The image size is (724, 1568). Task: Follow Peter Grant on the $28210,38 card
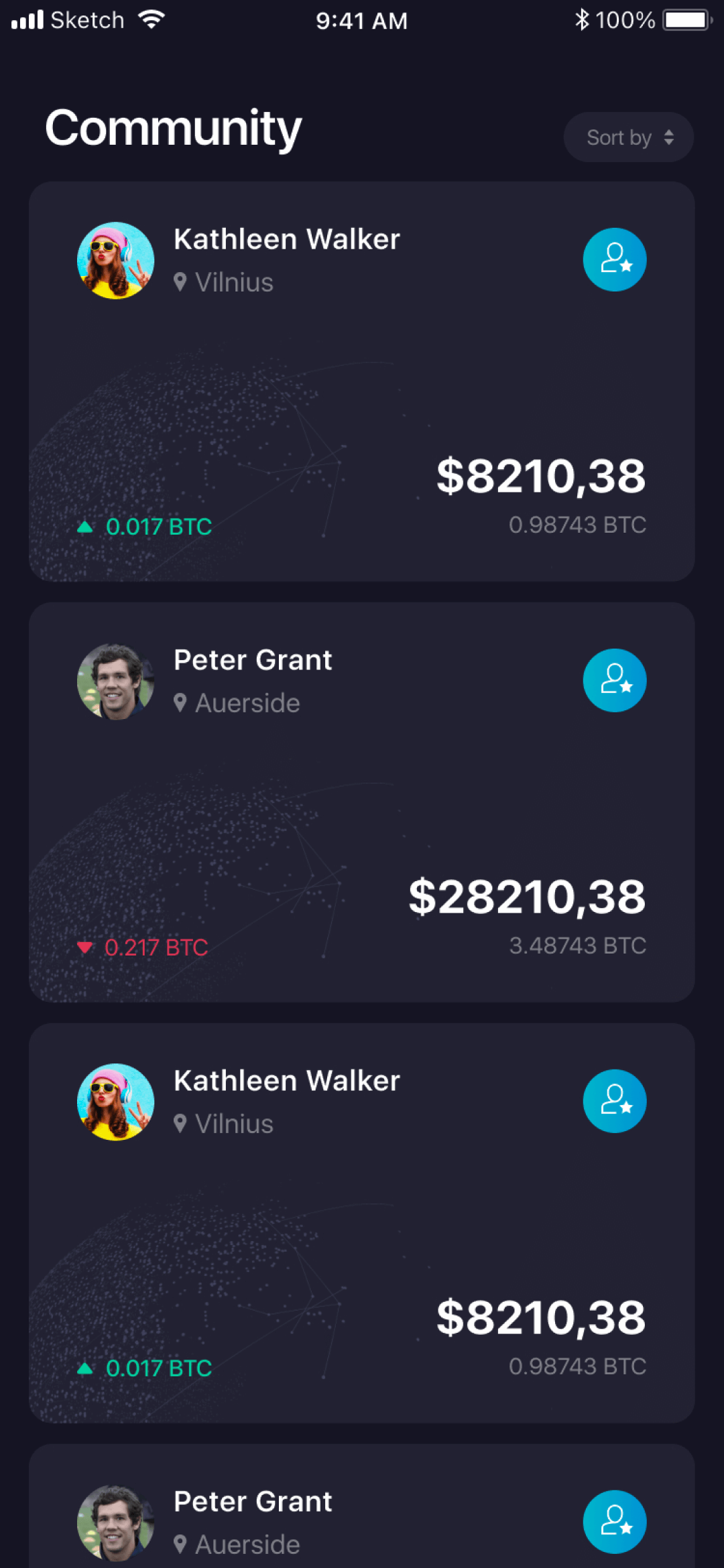[614, 680]
